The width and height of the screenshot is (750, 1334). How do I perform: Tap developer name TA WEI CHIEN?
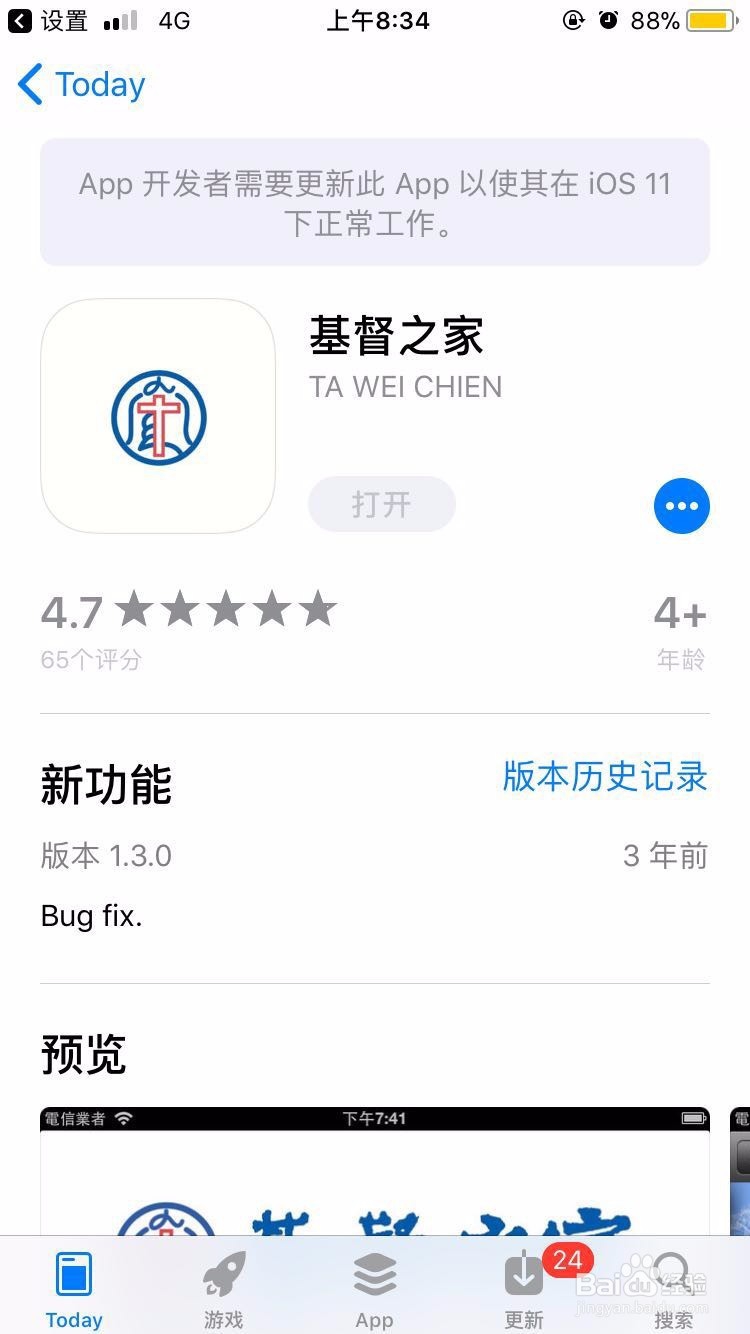point(404,387)
